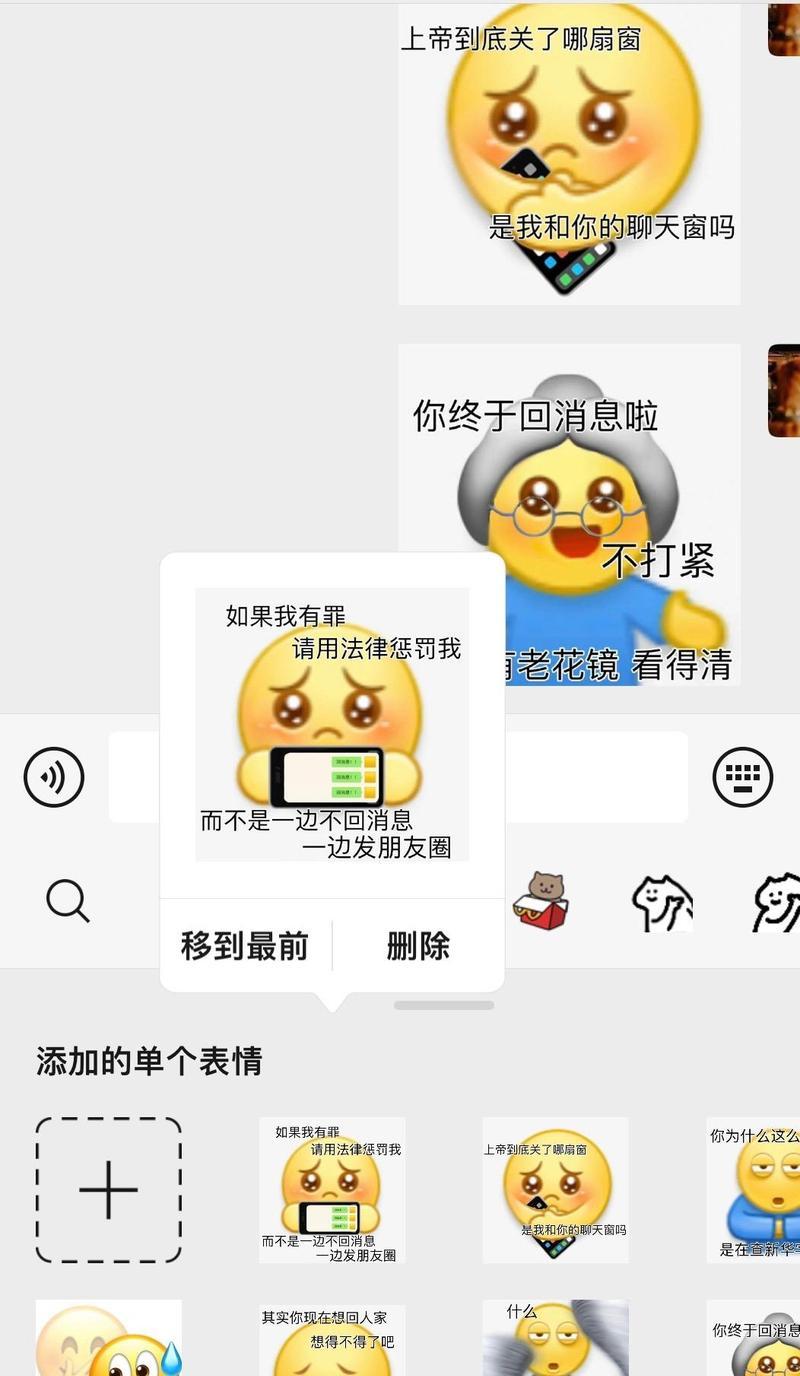This screenshot has width=800, height=1376.
Task: Add a new custom sticker
Action: tap(108, 1190)
